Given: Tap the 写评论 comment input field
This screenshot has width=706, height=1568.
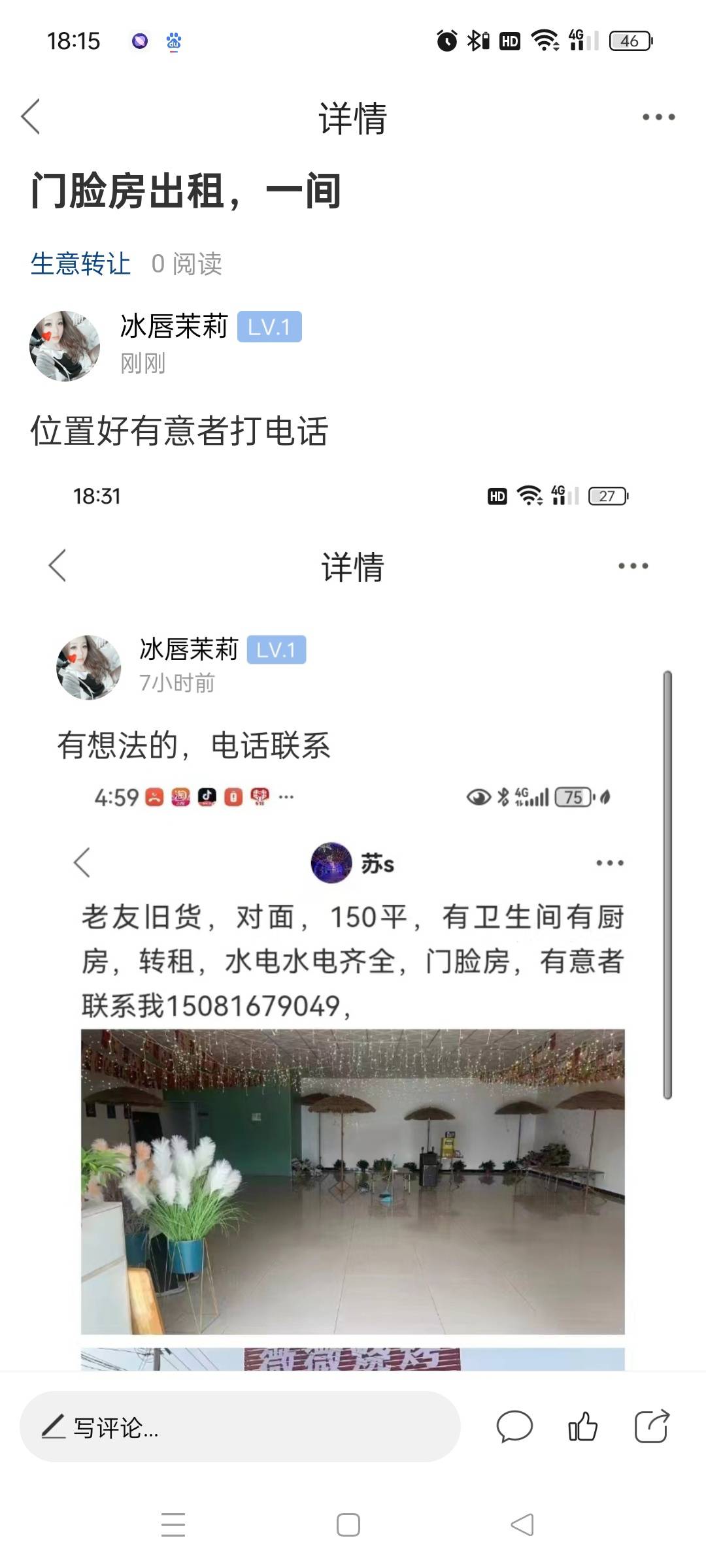Looking at the screenshot, I should click(x=239, y=1428).
